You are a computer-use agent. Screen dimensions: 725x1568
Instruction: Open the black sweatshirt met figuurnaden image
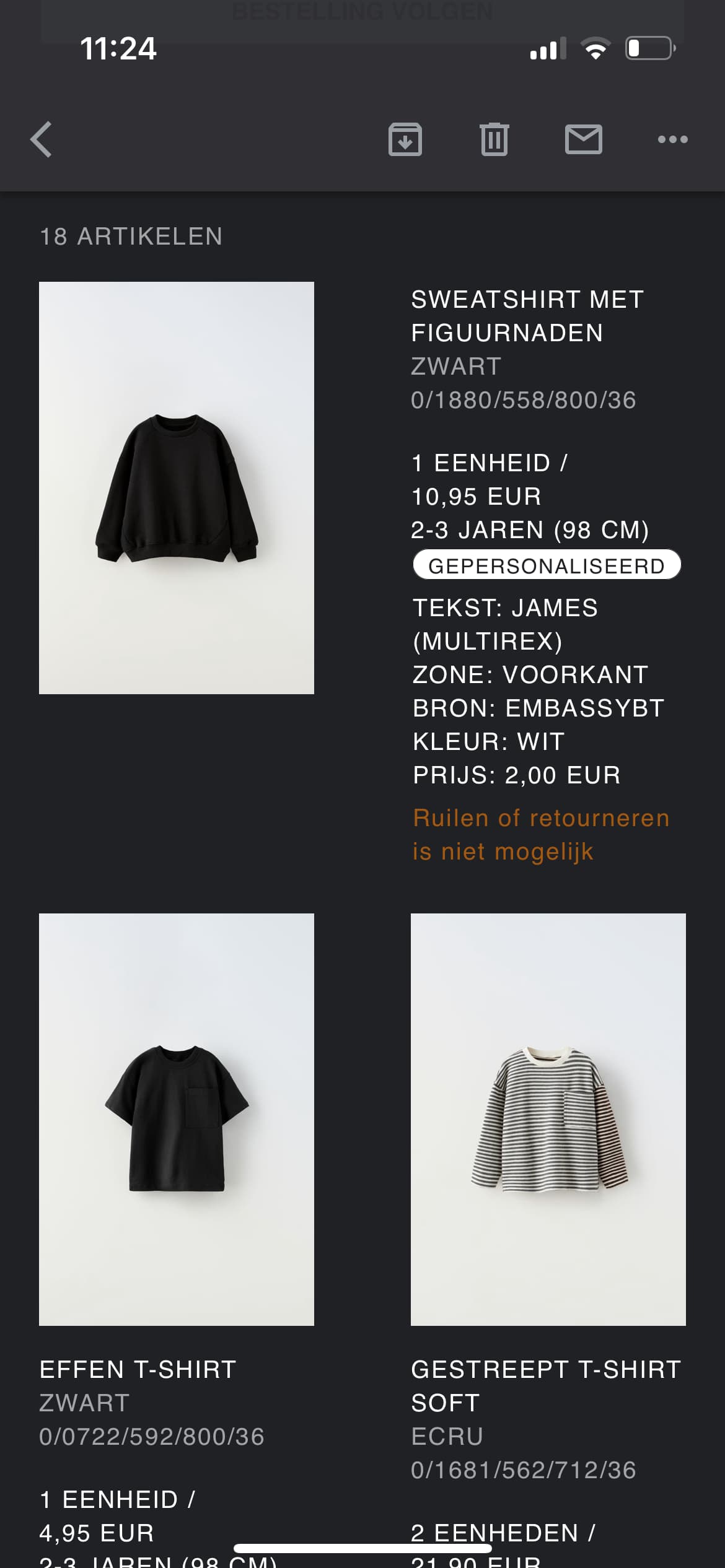coord(177,488)
